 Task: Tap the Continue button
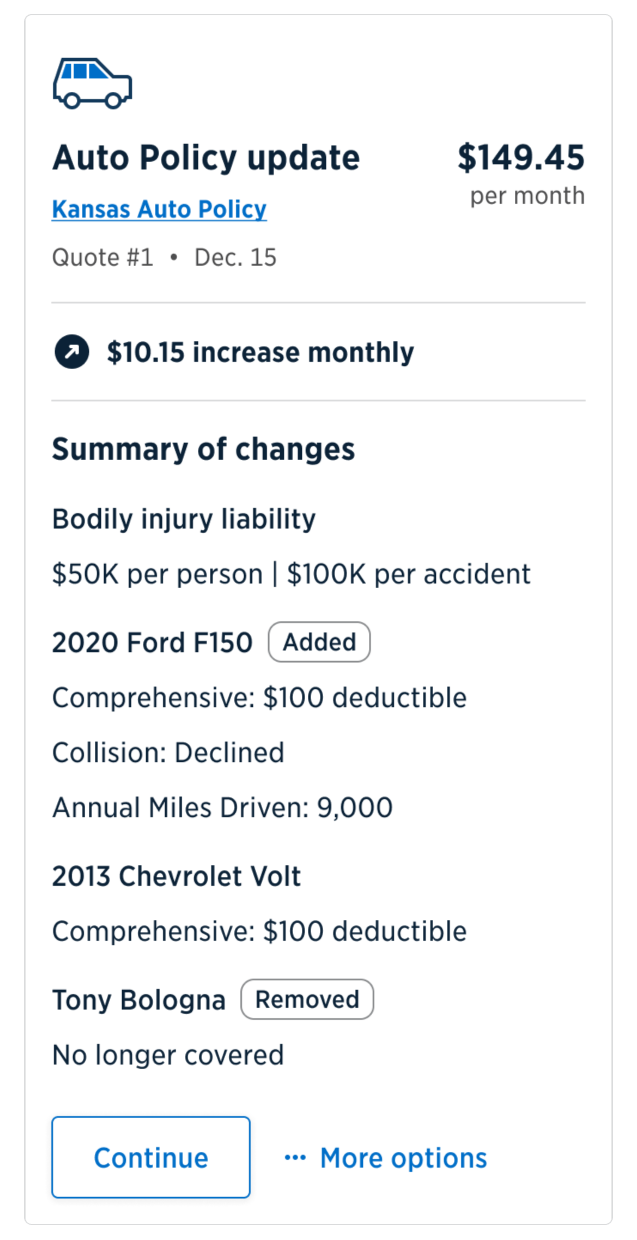151,1157
